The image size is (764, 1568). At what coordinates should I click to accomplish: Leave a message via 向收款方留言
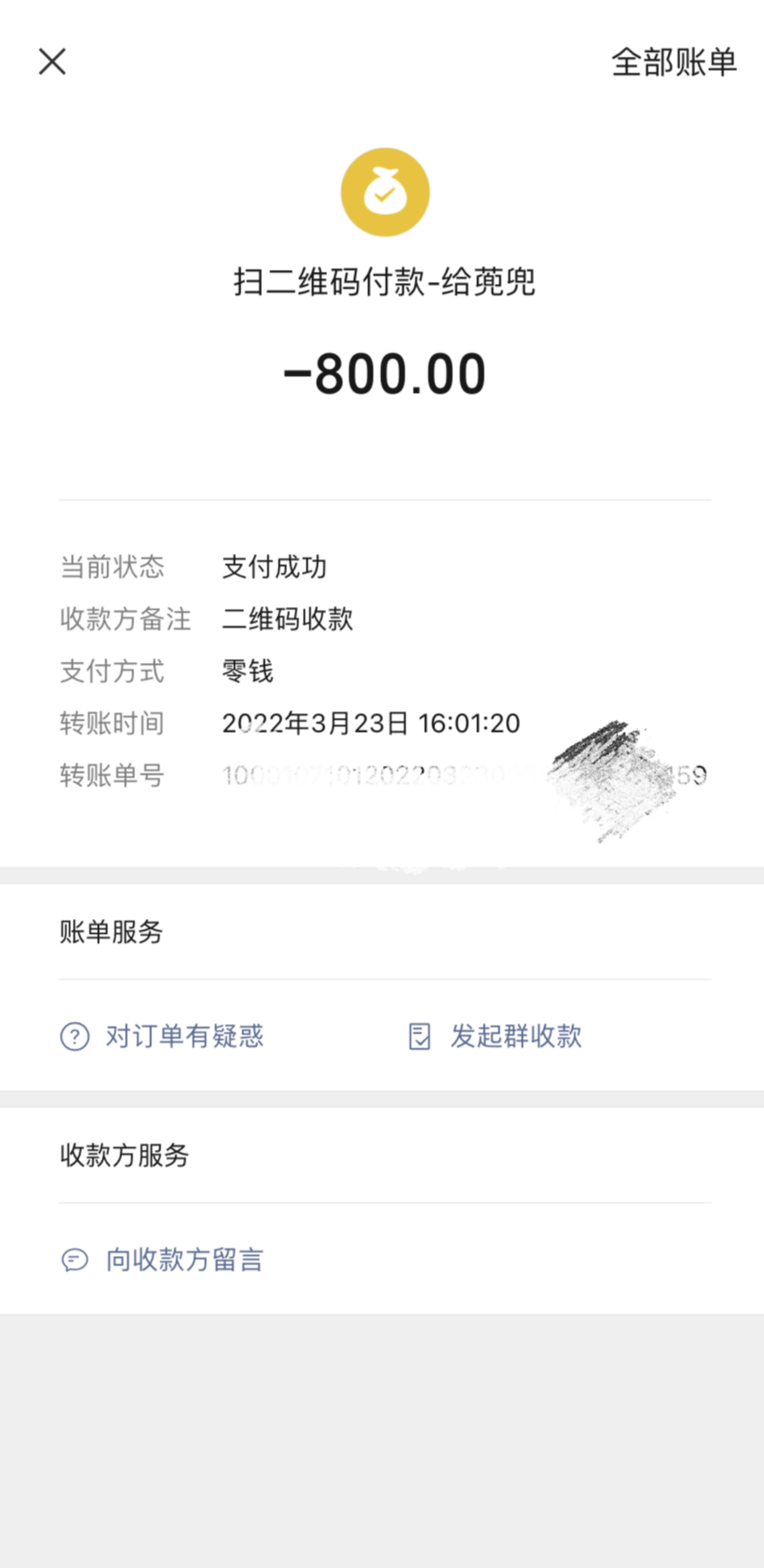click(x=163, y=1260)
